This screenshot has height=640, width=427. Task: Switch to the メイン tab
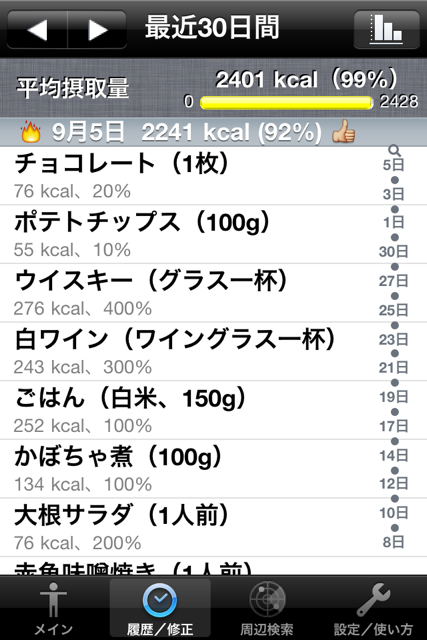[53, 608]
